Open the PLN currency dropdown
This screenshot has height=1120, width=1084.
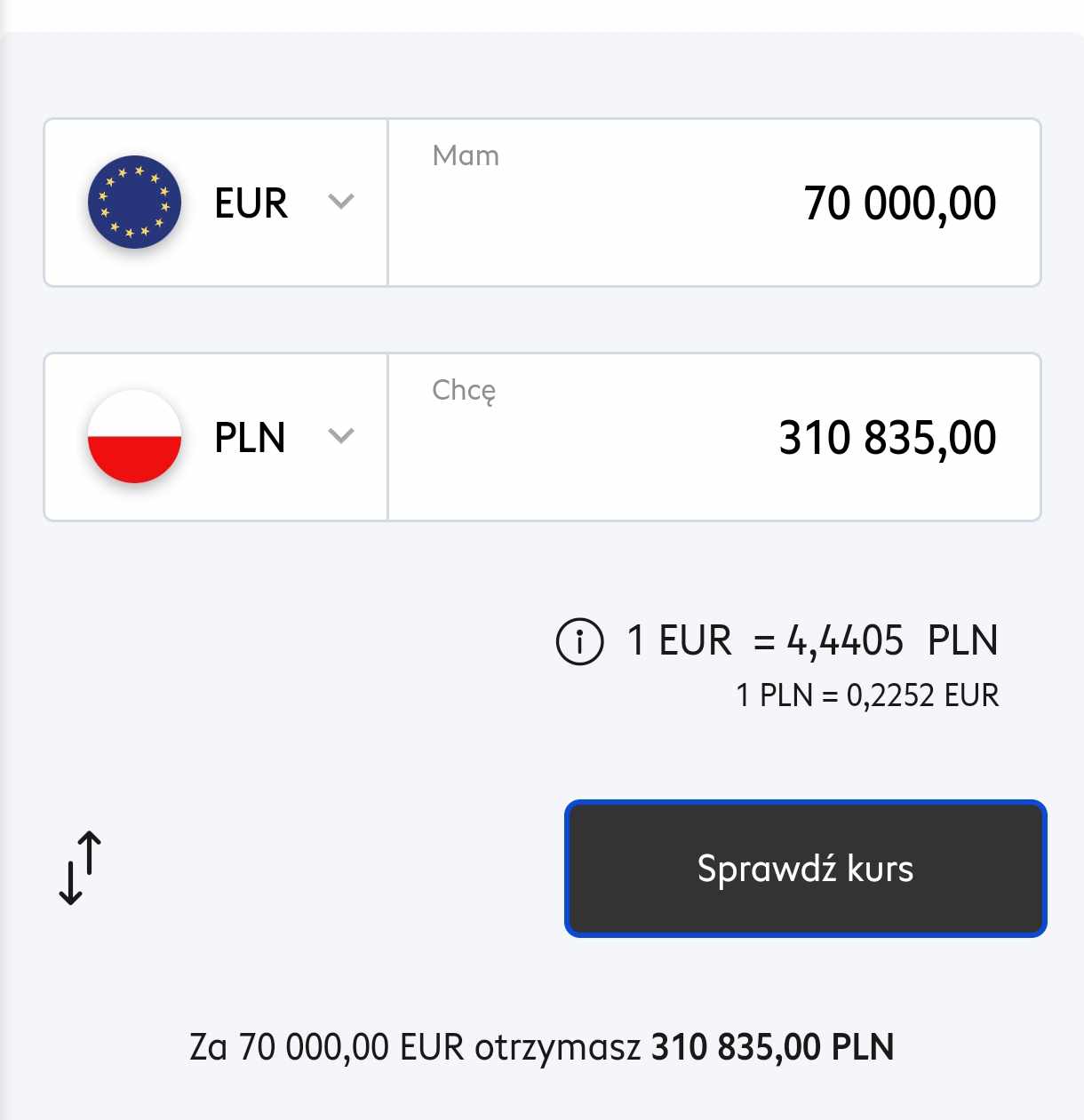[x=217, y=437]
